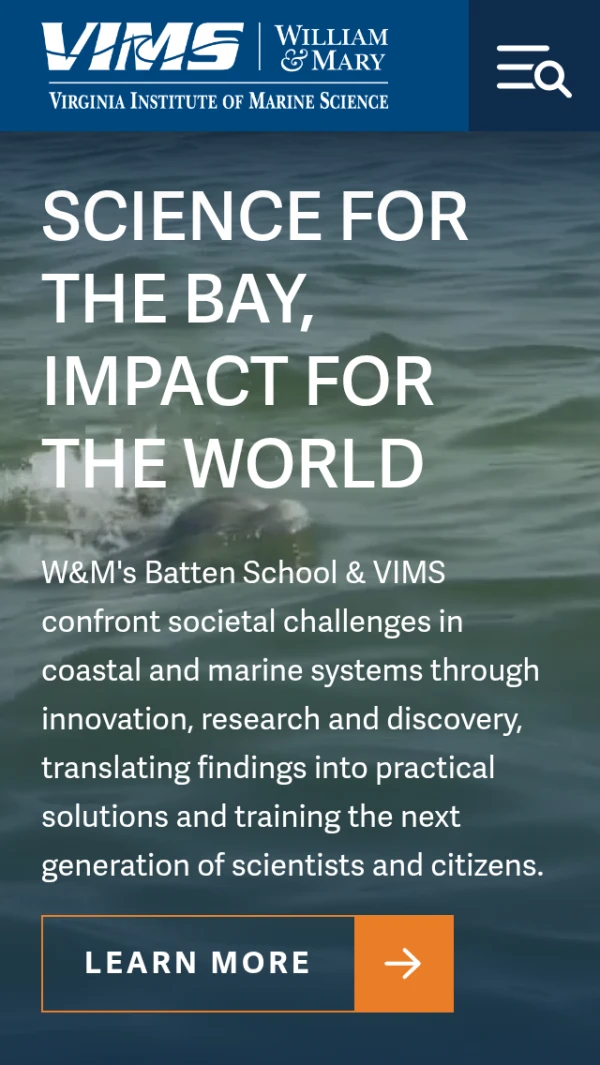Viewport: 600px width, 1065px height.
Task: Tap the Learn More button
Action: click(247, 963)
